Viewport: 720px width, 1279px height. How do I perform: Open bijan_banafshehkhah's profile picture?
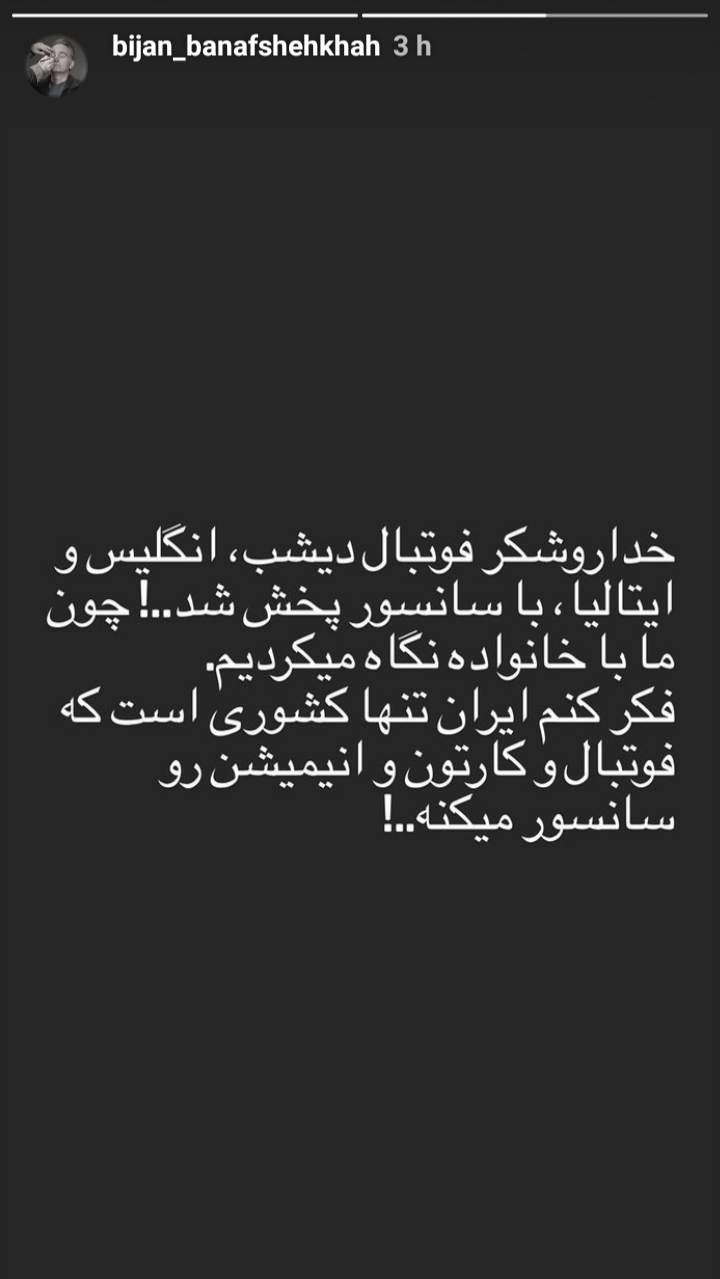tap(55, 65)
